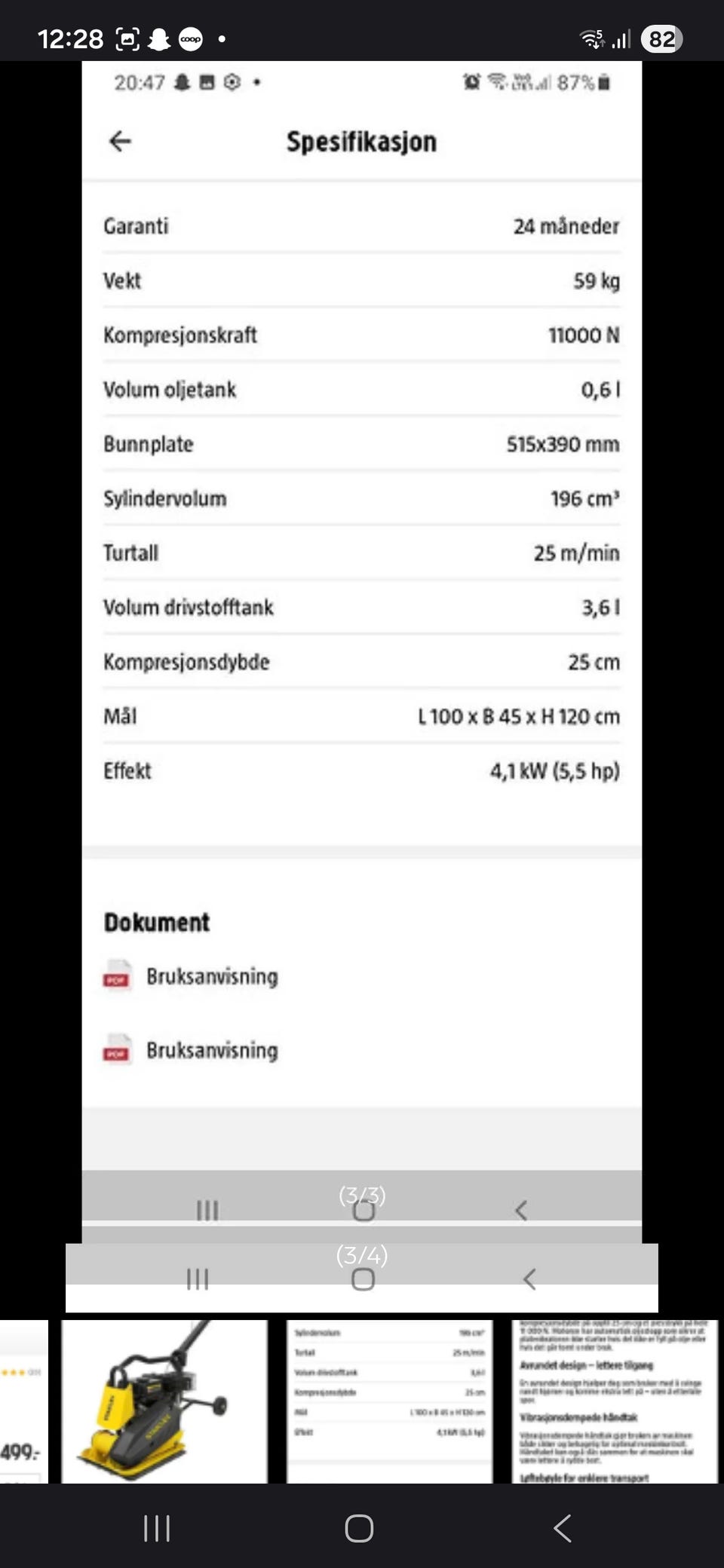This screenshot has width=724, height=1568.
Task: Tap the back chevron in the Android navigation bar
Action: tap(562, 1528)
